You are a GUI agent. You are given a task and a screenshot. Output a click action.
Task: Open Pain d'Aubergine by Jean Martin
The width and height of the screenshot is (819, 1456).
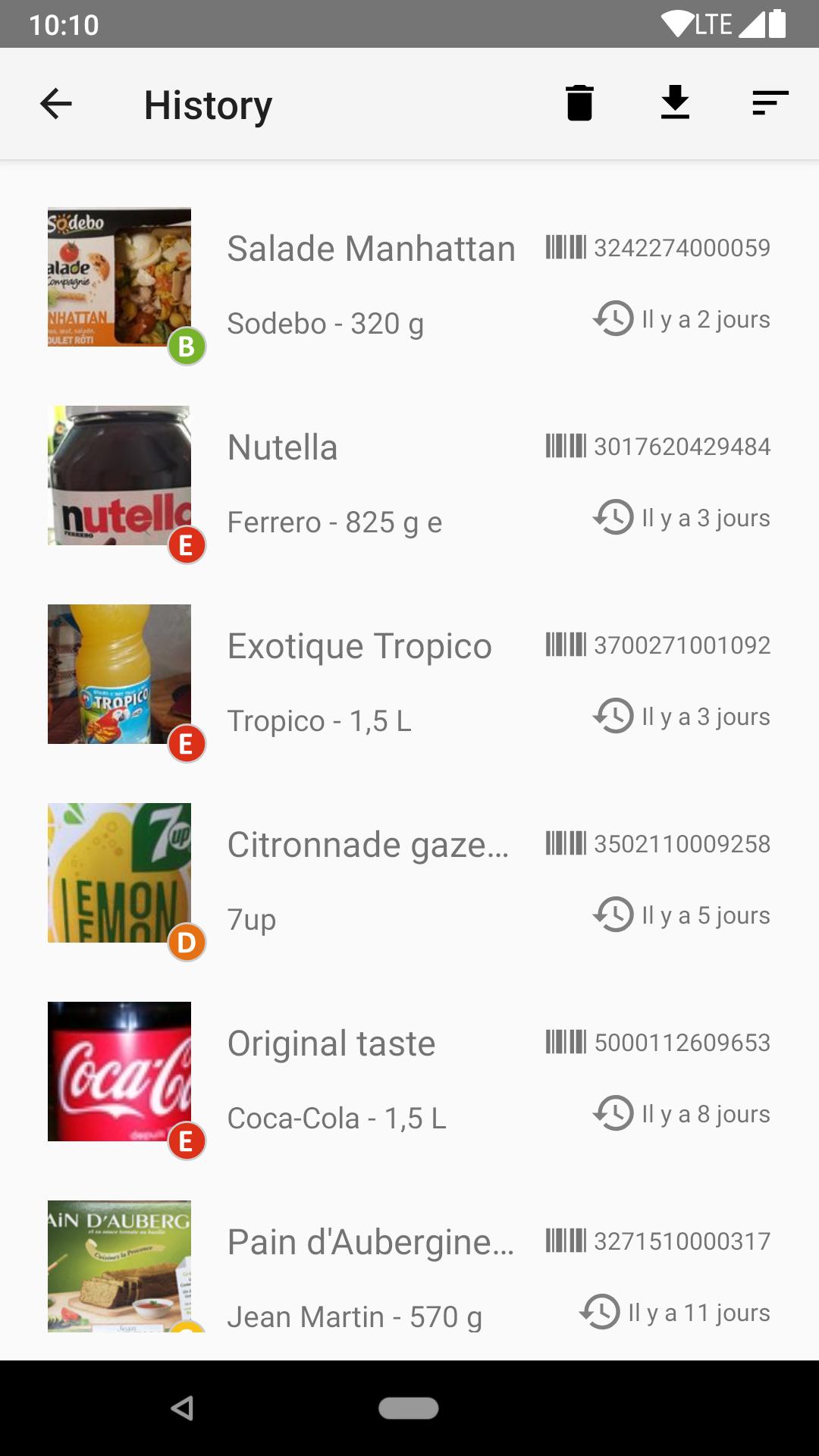(x=370, y=1242)
